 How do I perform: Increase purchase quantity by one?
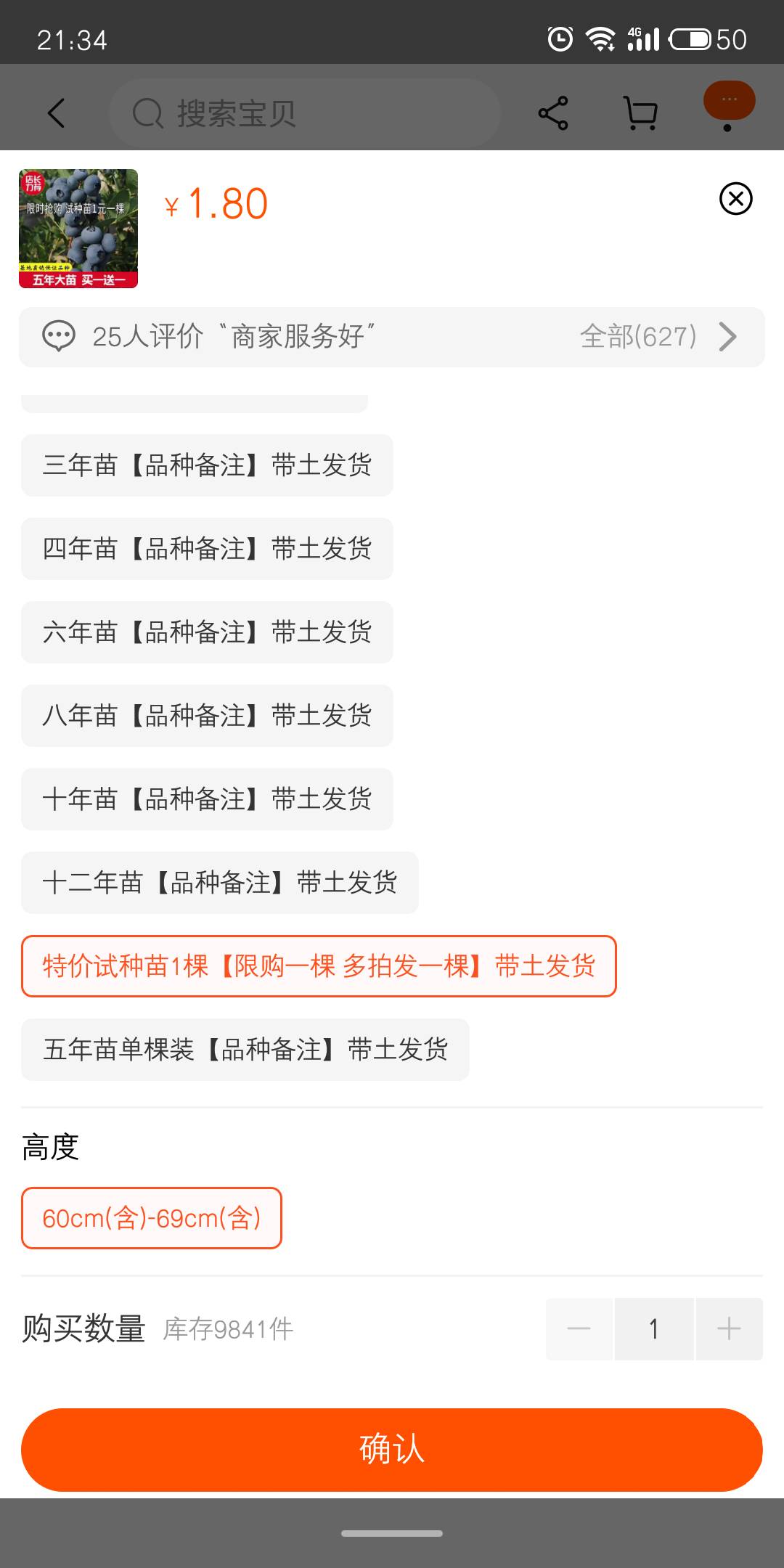click(729, 1329)
